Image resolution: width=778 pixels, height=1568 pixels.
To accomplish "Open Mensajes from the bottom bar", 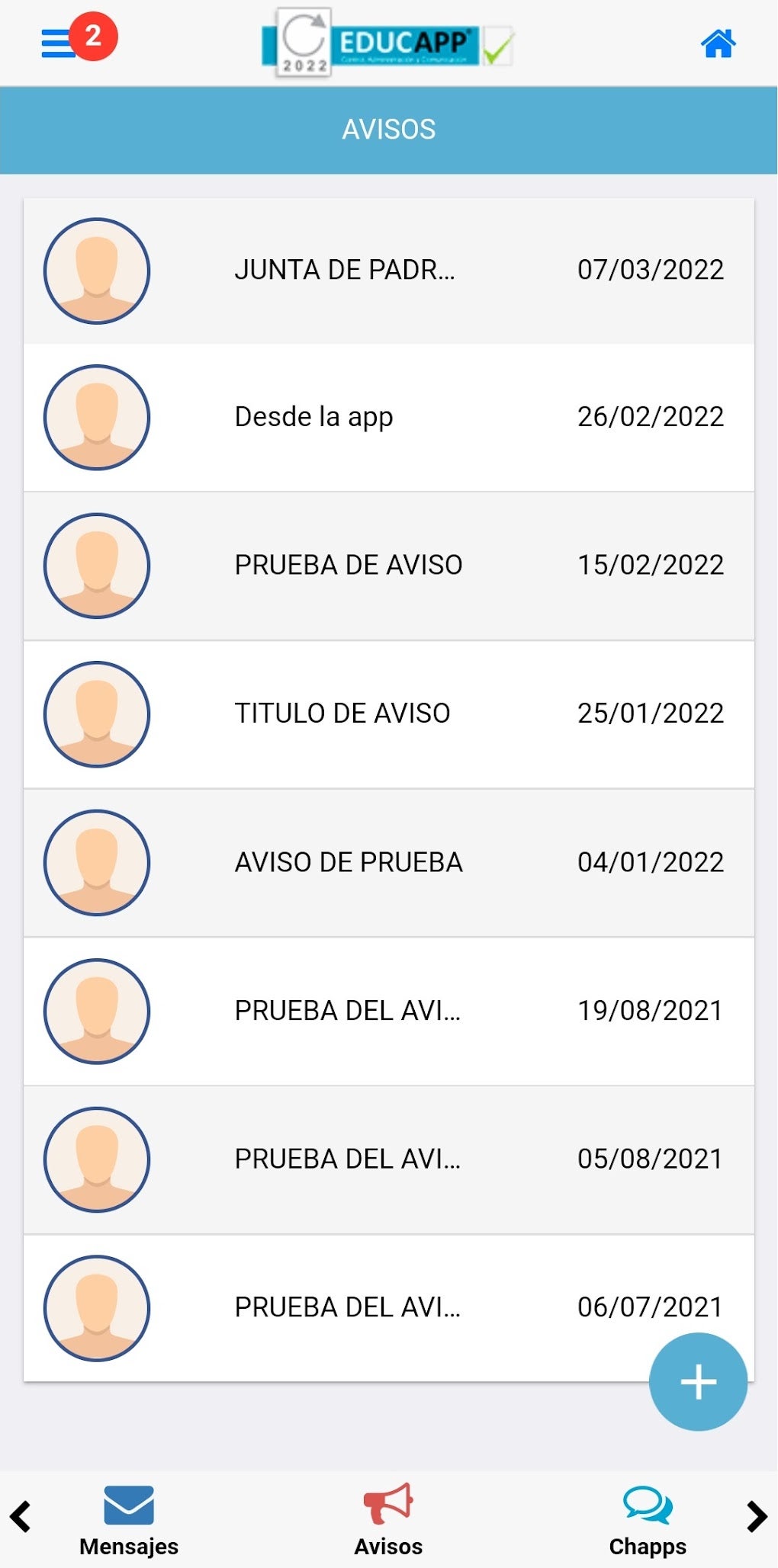I will coord(128,1525).
